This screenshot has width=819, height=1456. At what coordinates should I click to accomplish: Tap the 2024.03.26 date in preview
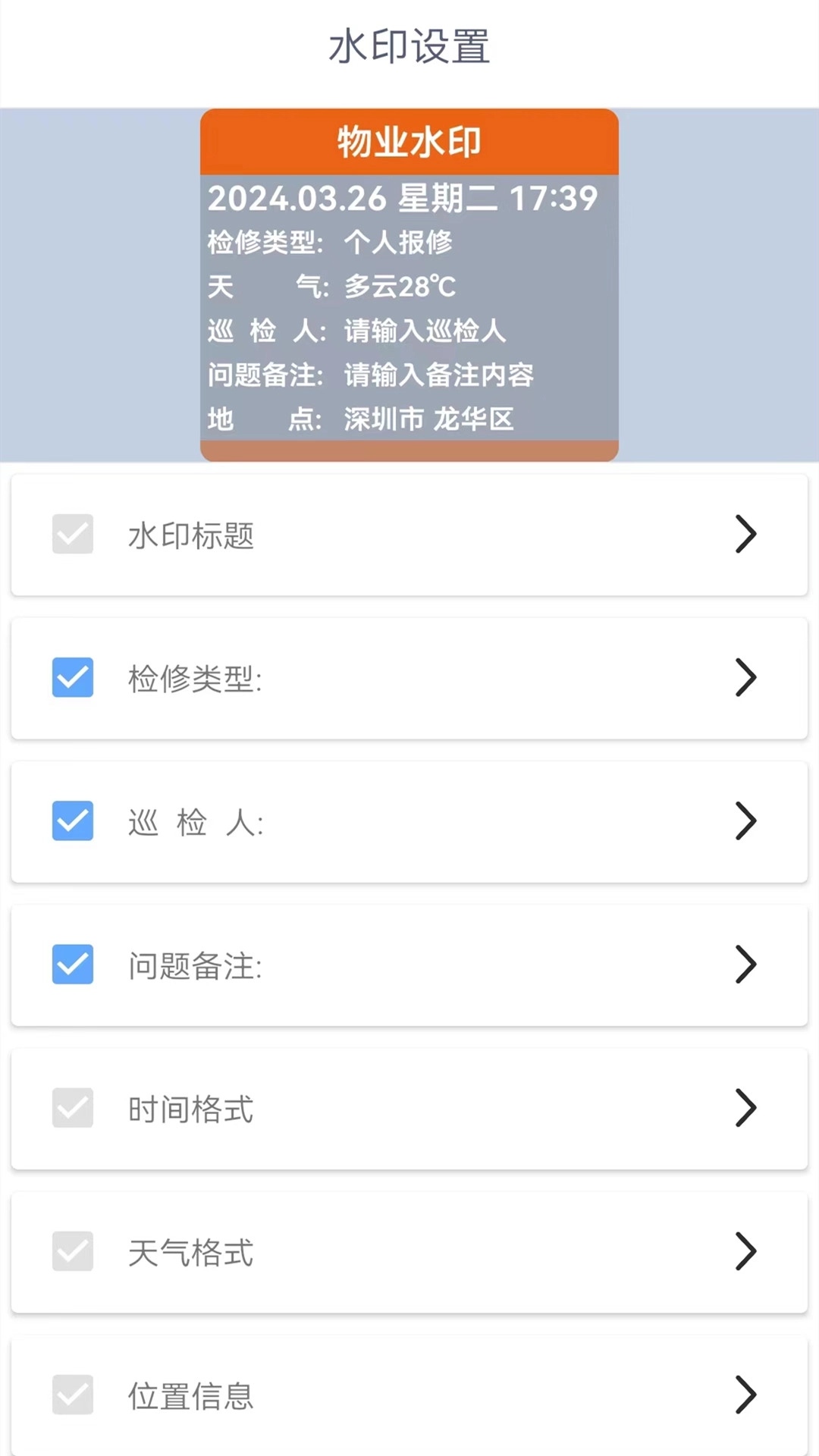[297, 198]
